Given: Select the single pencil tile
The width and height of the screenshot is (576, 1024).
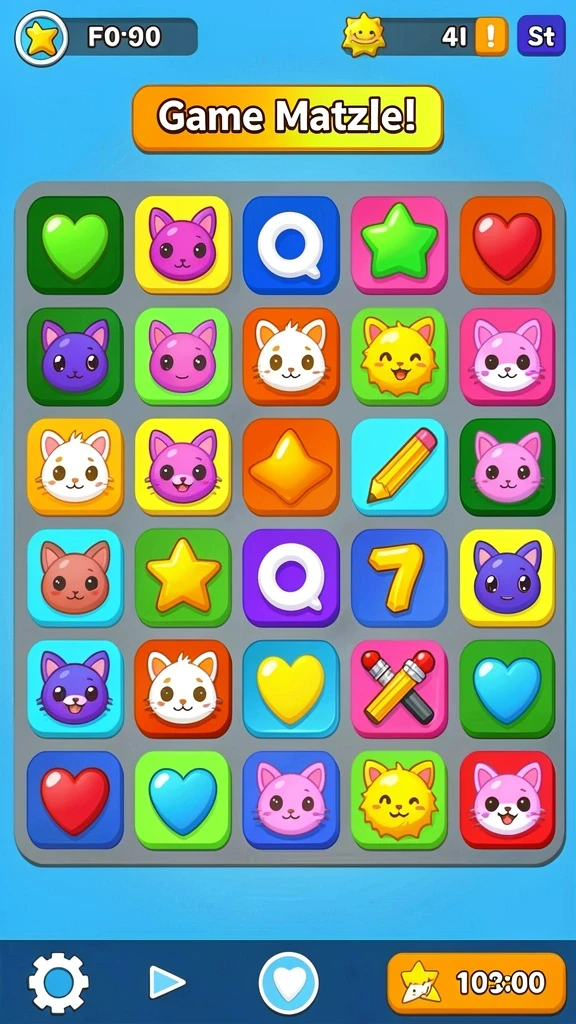Looking at the screenshot, I should pos(399,467).
